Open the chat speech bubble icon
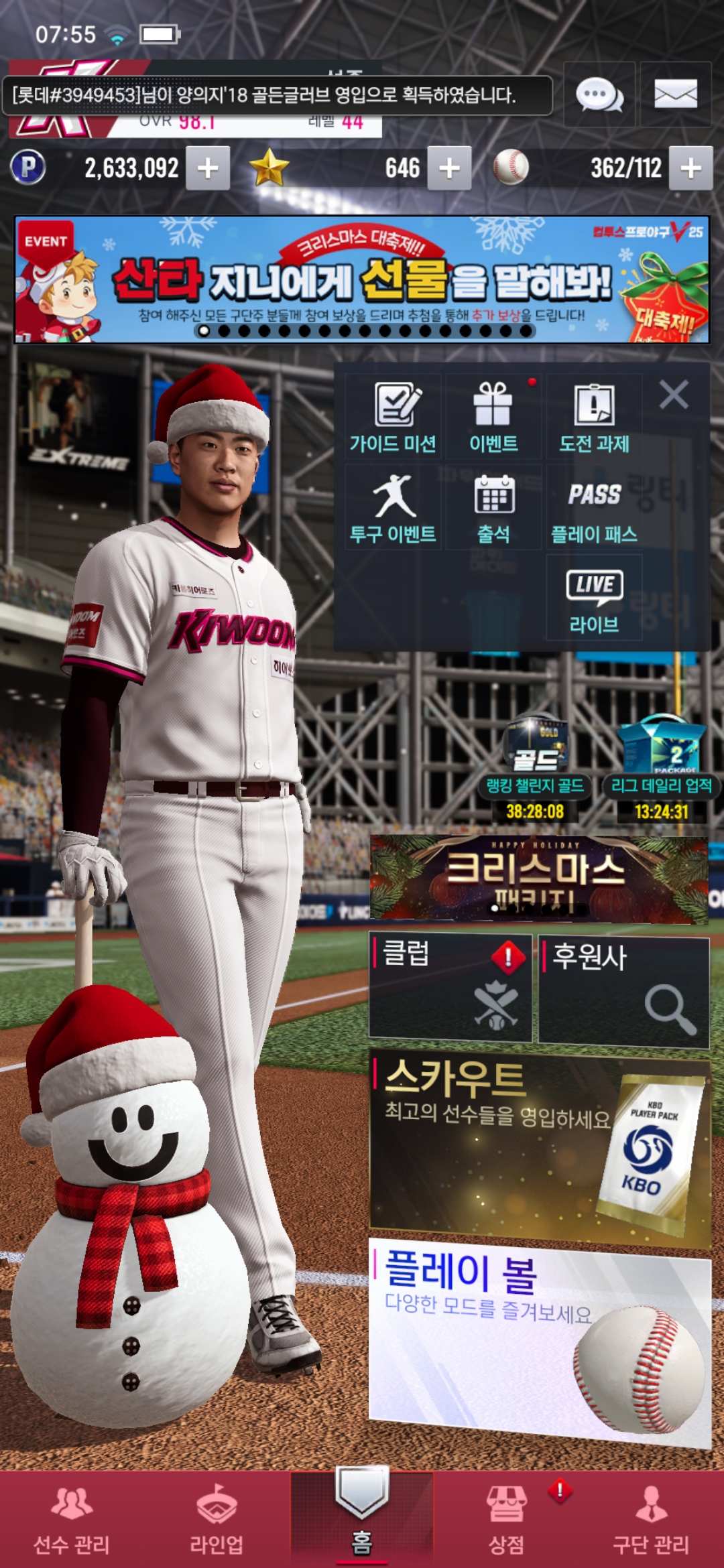Image resolution: width=724 pixels, height=1568 pixels. [599, 94]
